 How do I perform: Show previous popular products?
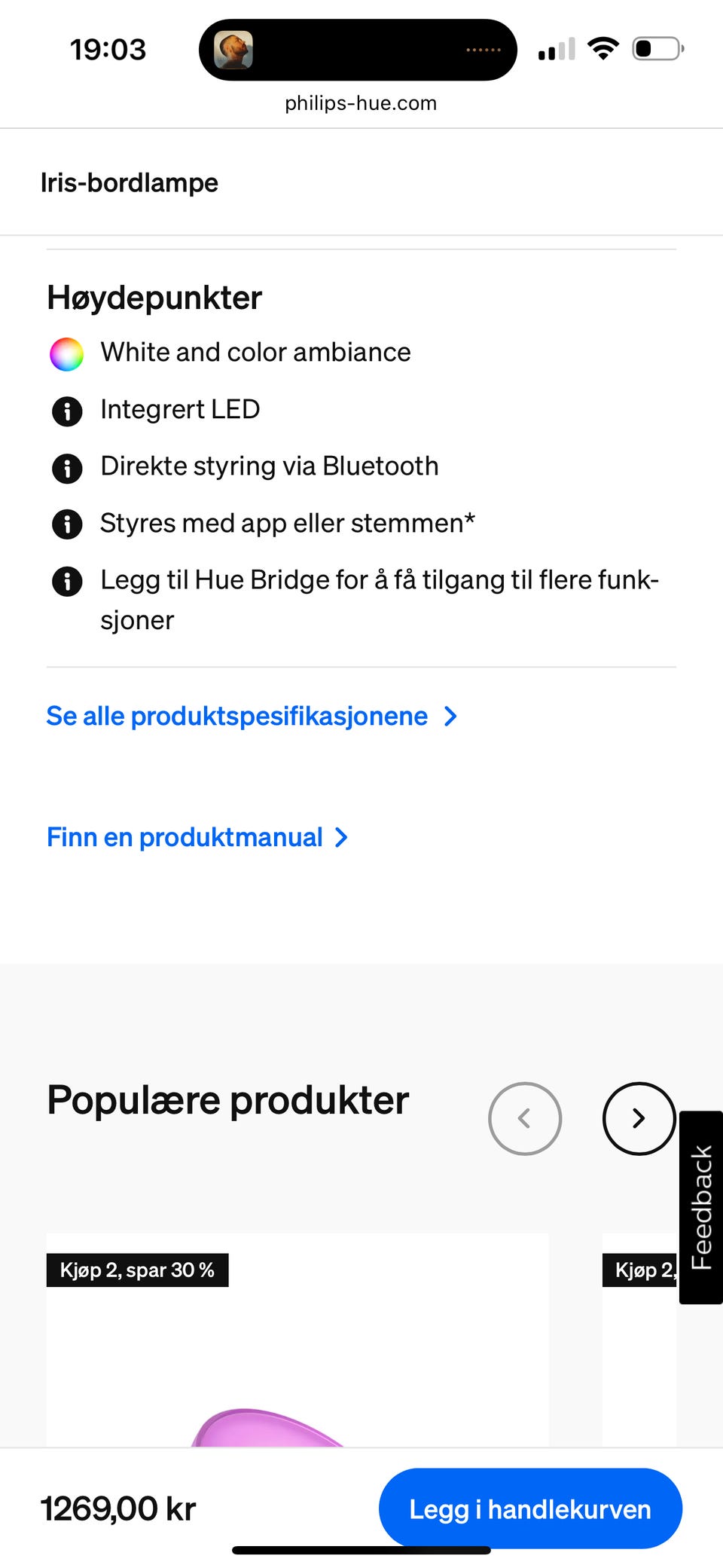click(525, 1118)
